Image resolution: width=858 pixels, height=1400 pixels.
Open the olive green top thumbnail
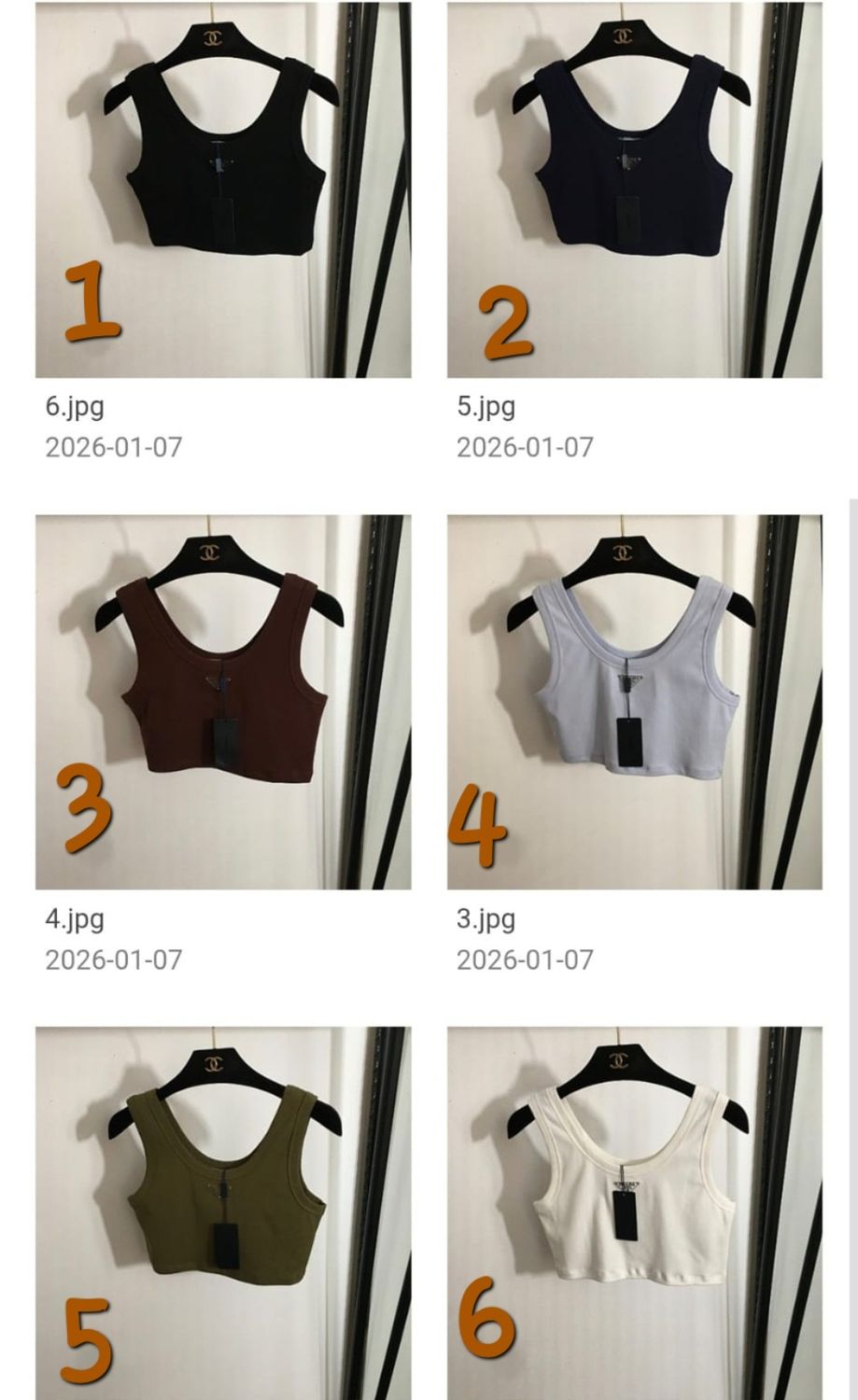(x=223, y=1212)
